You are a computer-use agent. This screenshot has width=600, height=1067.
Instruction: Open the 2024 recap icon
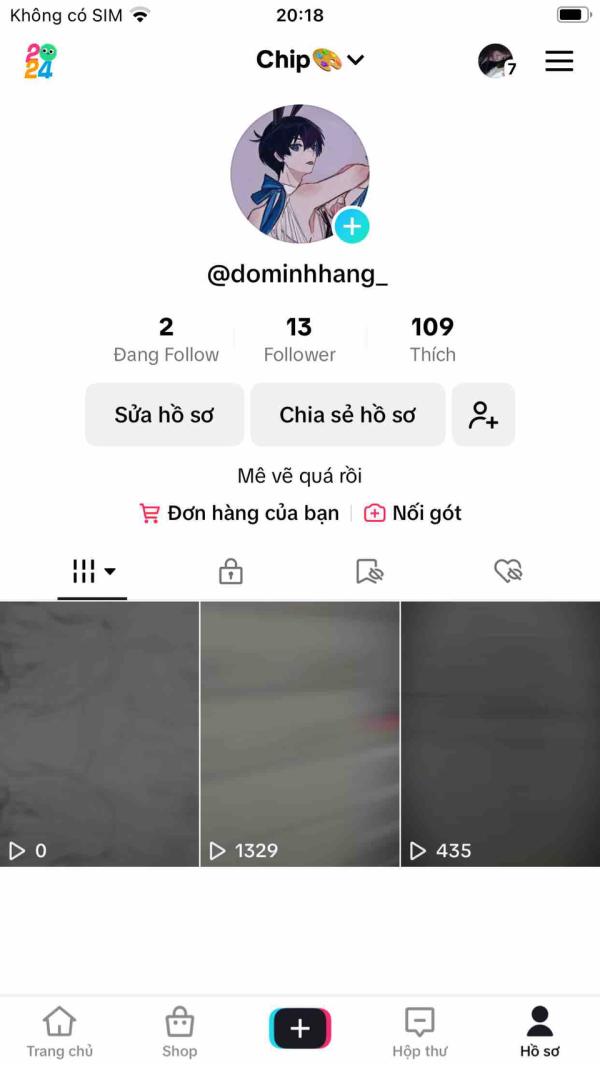point(40,61)
